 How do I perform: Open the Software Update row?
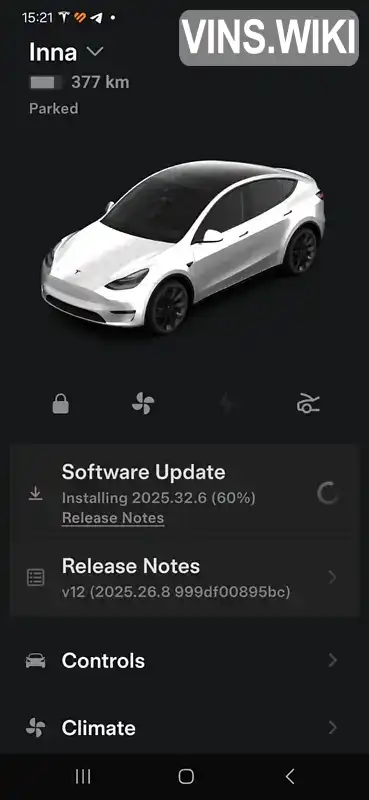click(x=184, y=492)
